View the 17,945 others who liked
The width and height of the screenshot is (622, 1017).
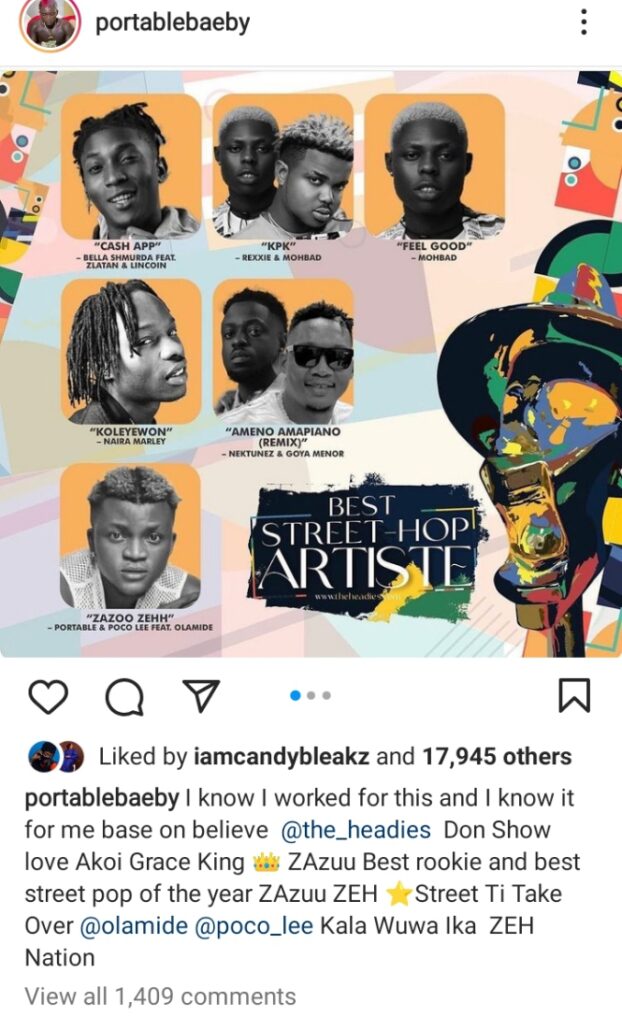(x=497, y=756)
